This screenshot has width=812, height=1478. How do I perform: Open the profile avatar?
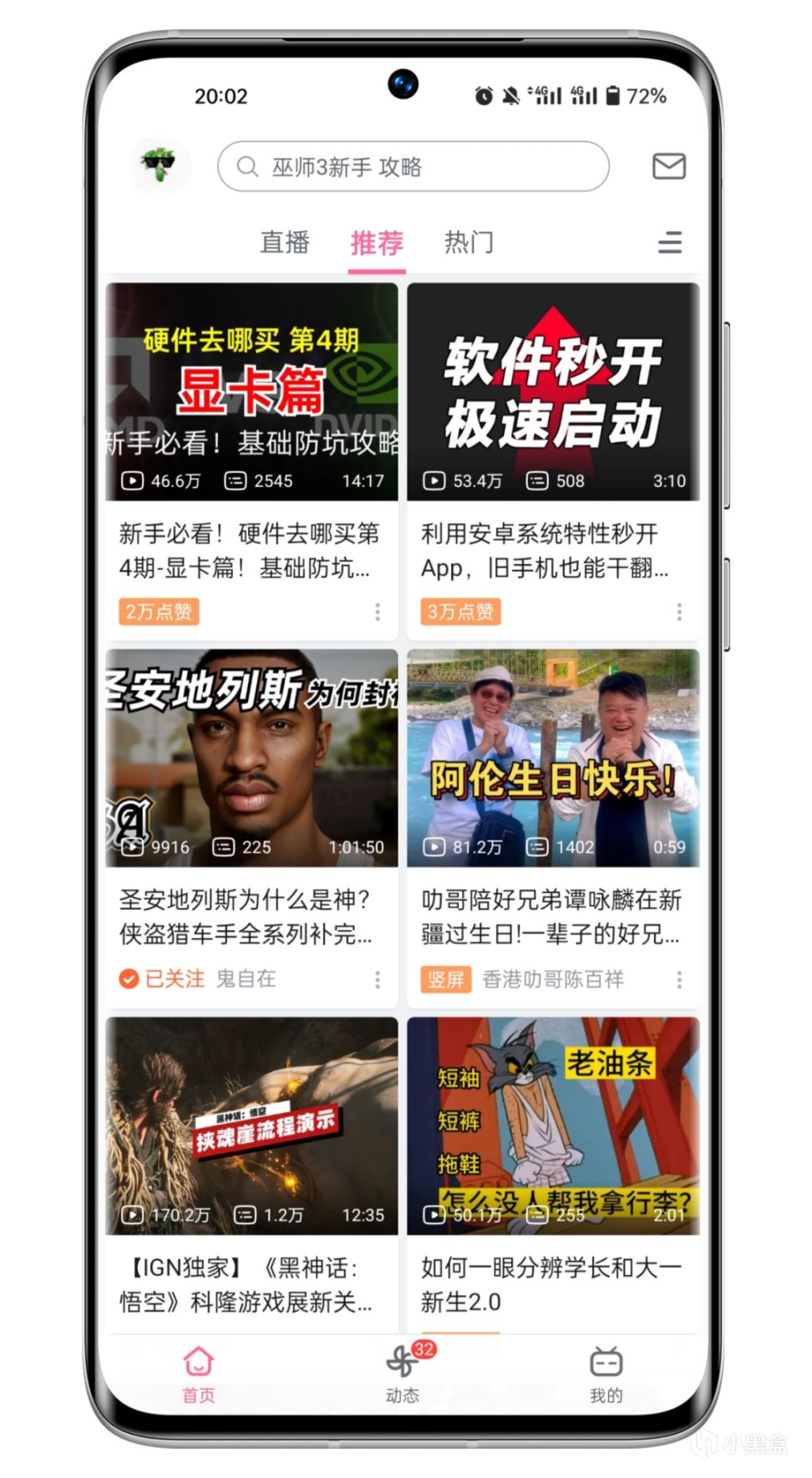(161, 165)
